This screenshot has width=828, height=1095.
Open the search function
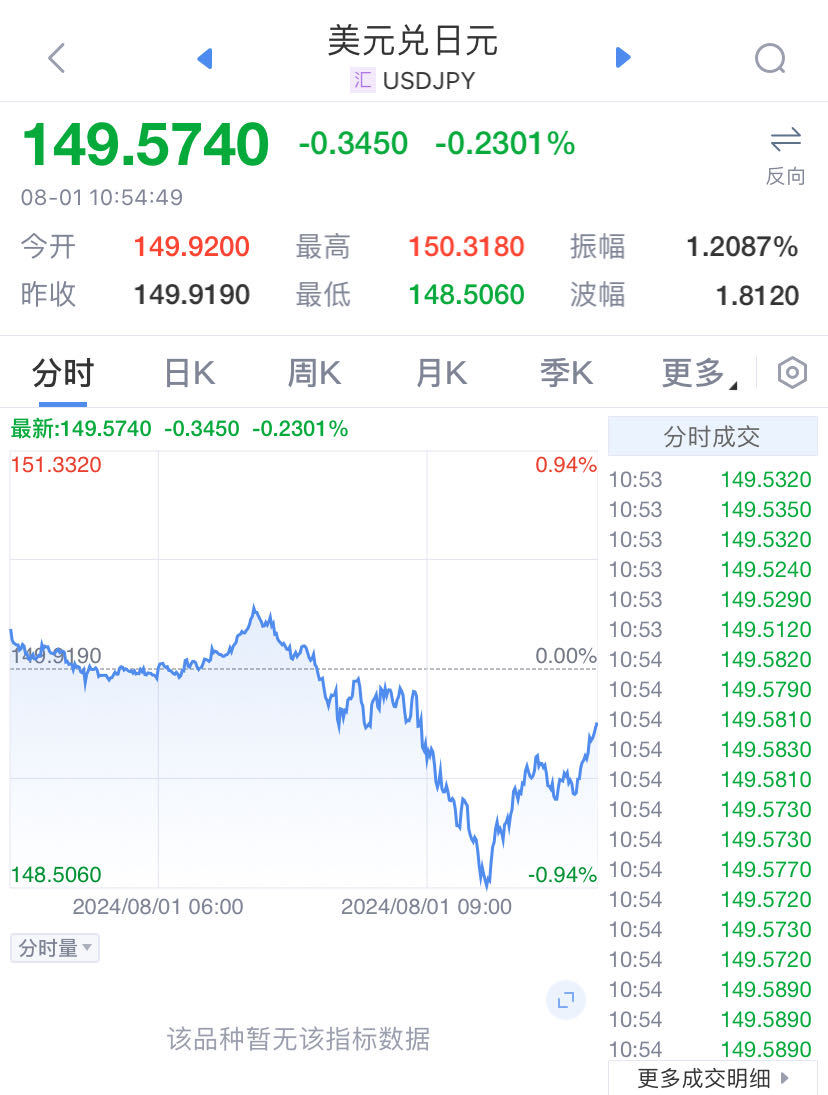coord(770,57)
